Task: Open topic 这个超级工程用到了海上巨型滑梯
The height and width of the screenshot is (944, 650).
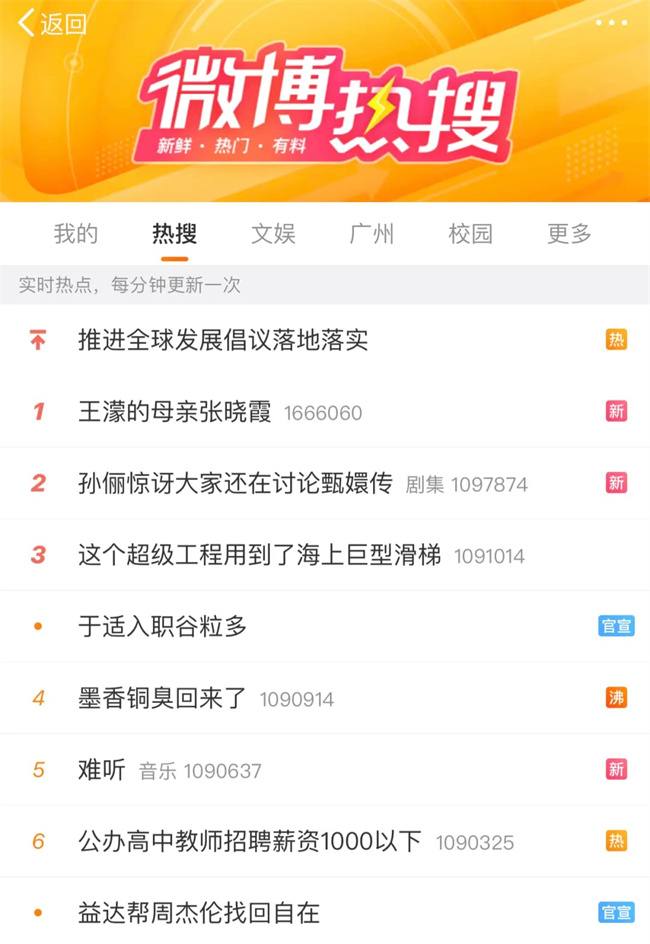Action: coord(259,555)
